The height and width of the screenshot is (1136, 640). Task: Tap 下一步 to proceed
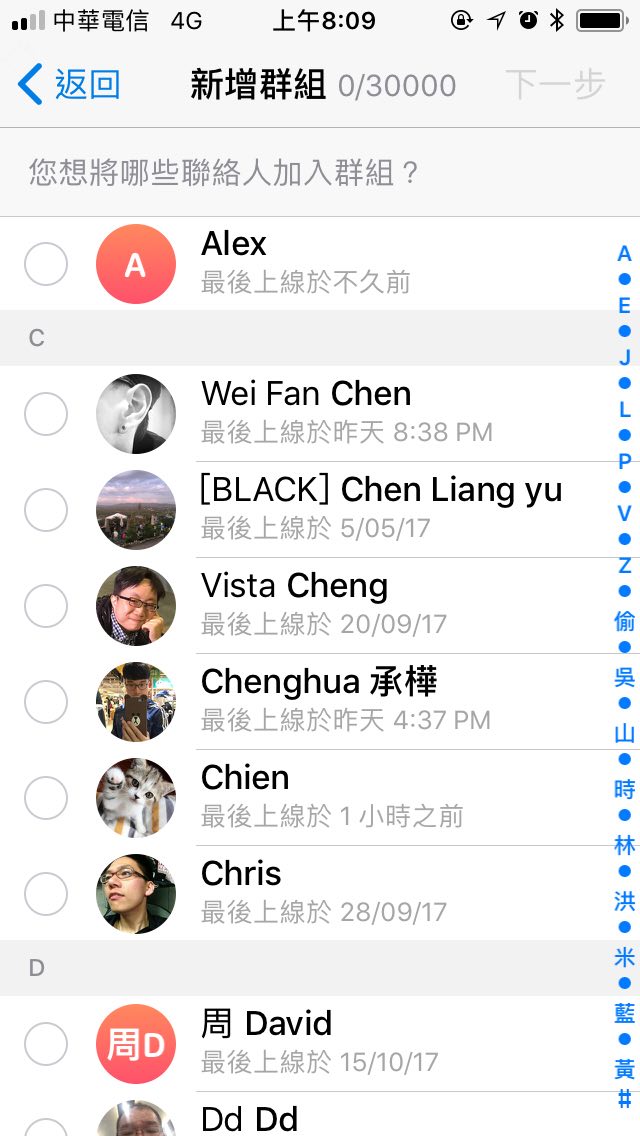[x=554, y=85]
